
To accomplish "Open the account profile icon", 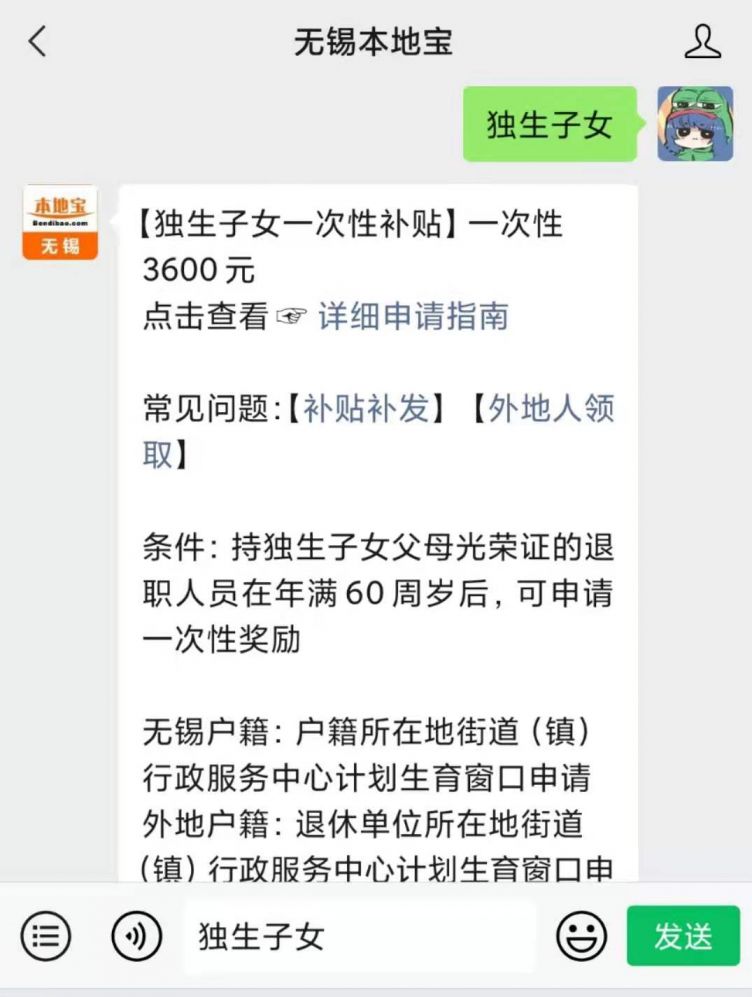I will pos(702,41).
